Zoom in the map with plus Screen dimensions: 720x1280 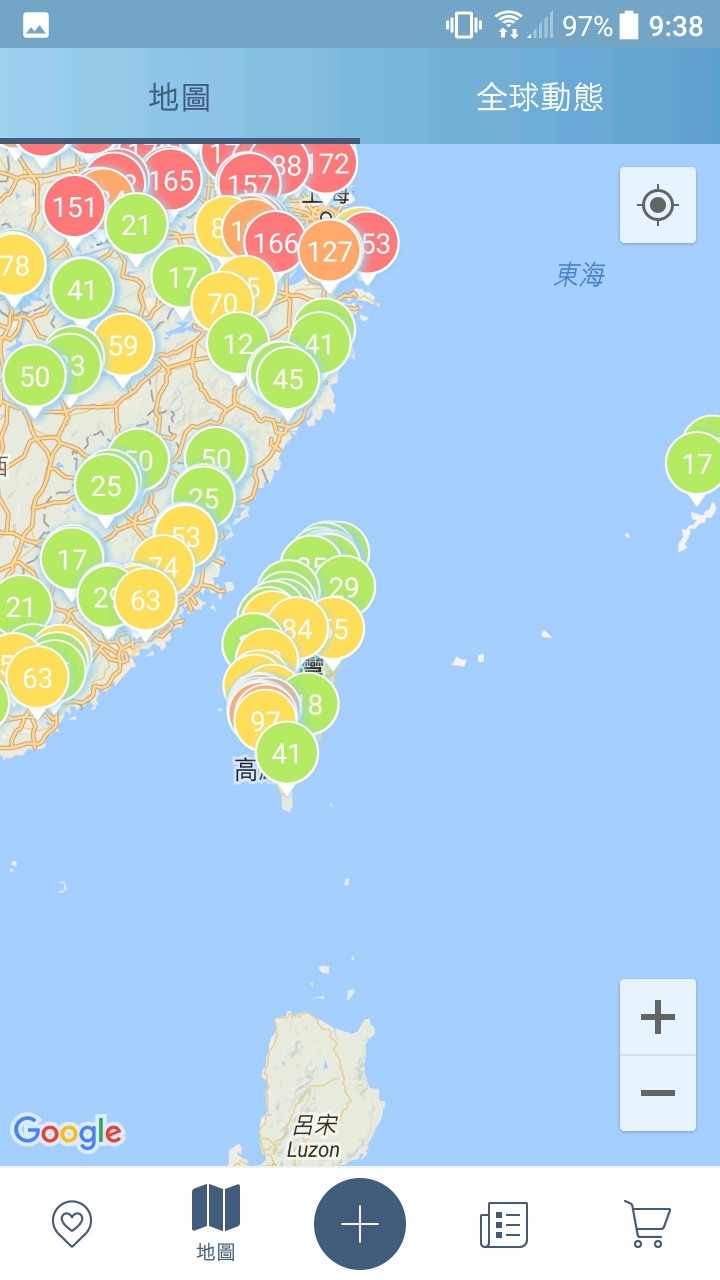click(x=657, y=1018)
